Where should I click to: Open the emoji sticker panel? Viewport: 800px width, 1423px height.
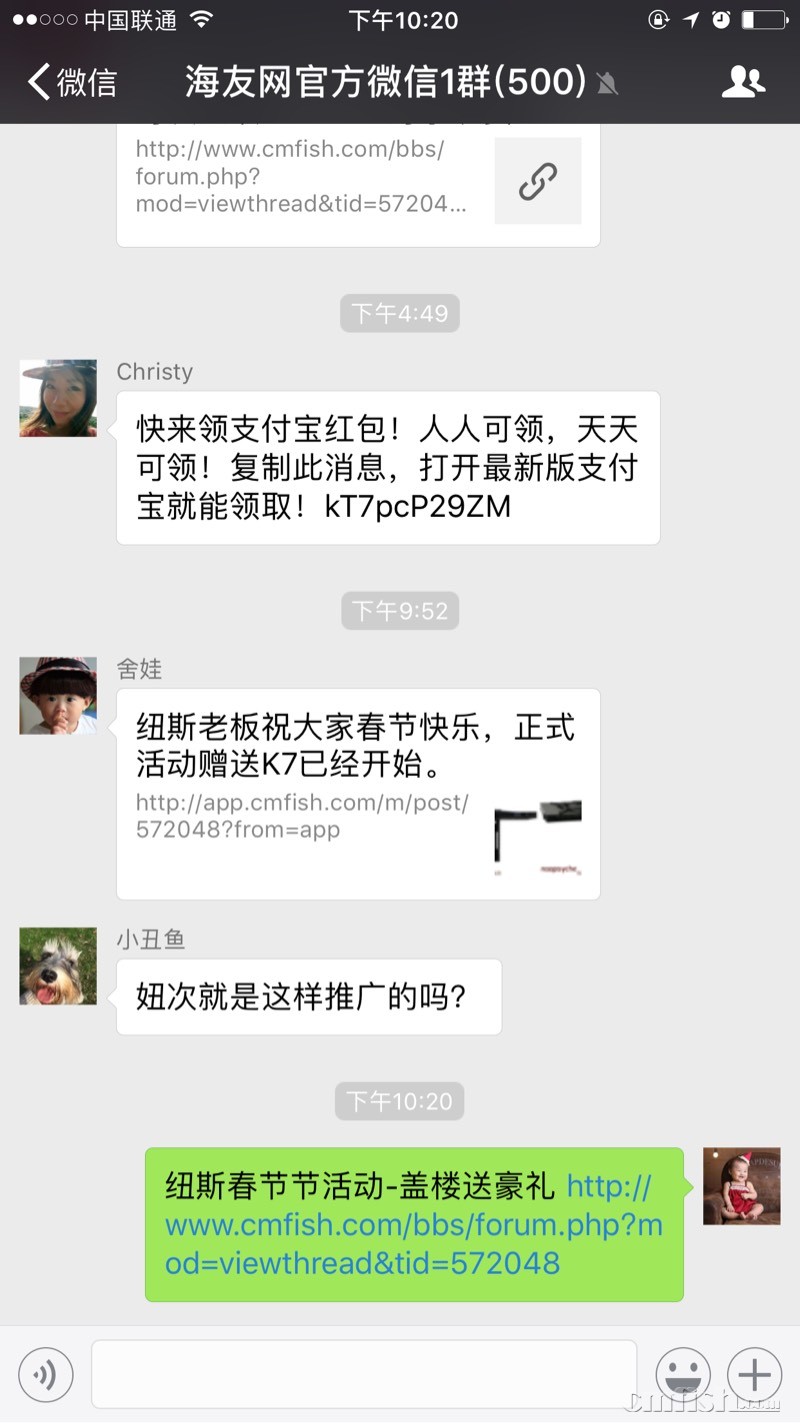tap(683, 1374)
